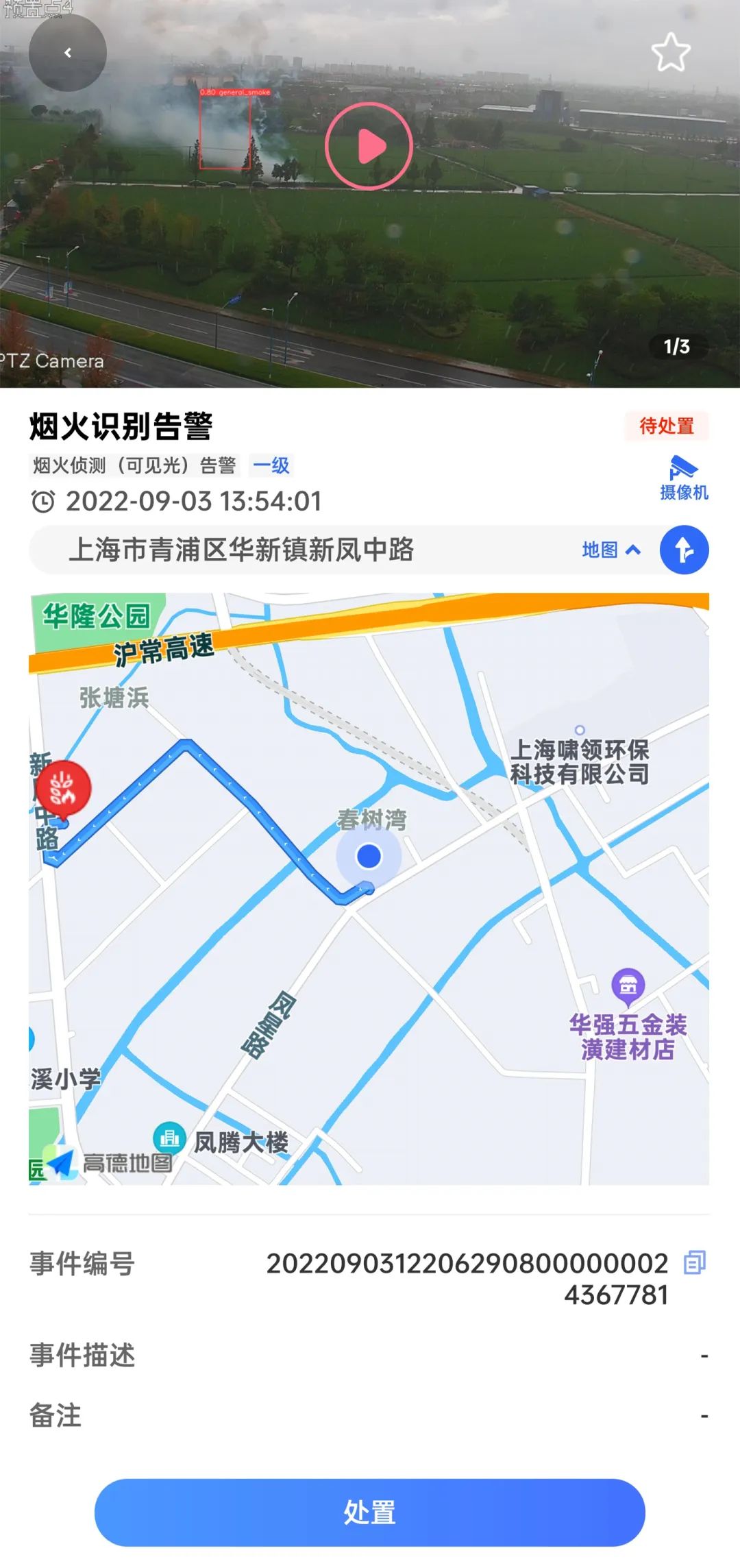
Task: Tap the blue 处置 button
Action: pyautogui.click(x=370, y=1512)
